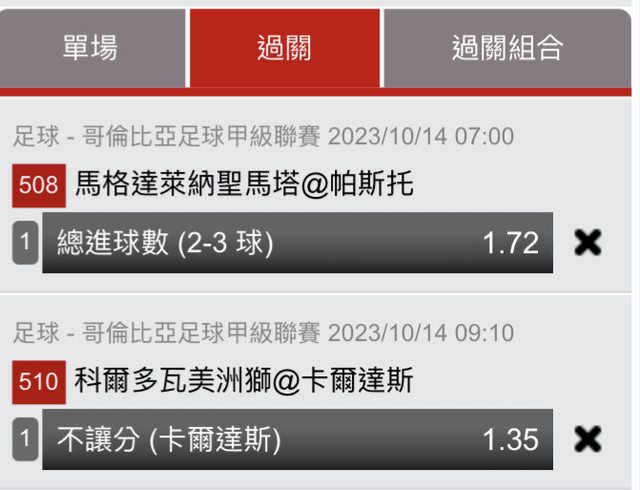Select the 過關 tab
640x490 pixels.
tap(284, 48)
